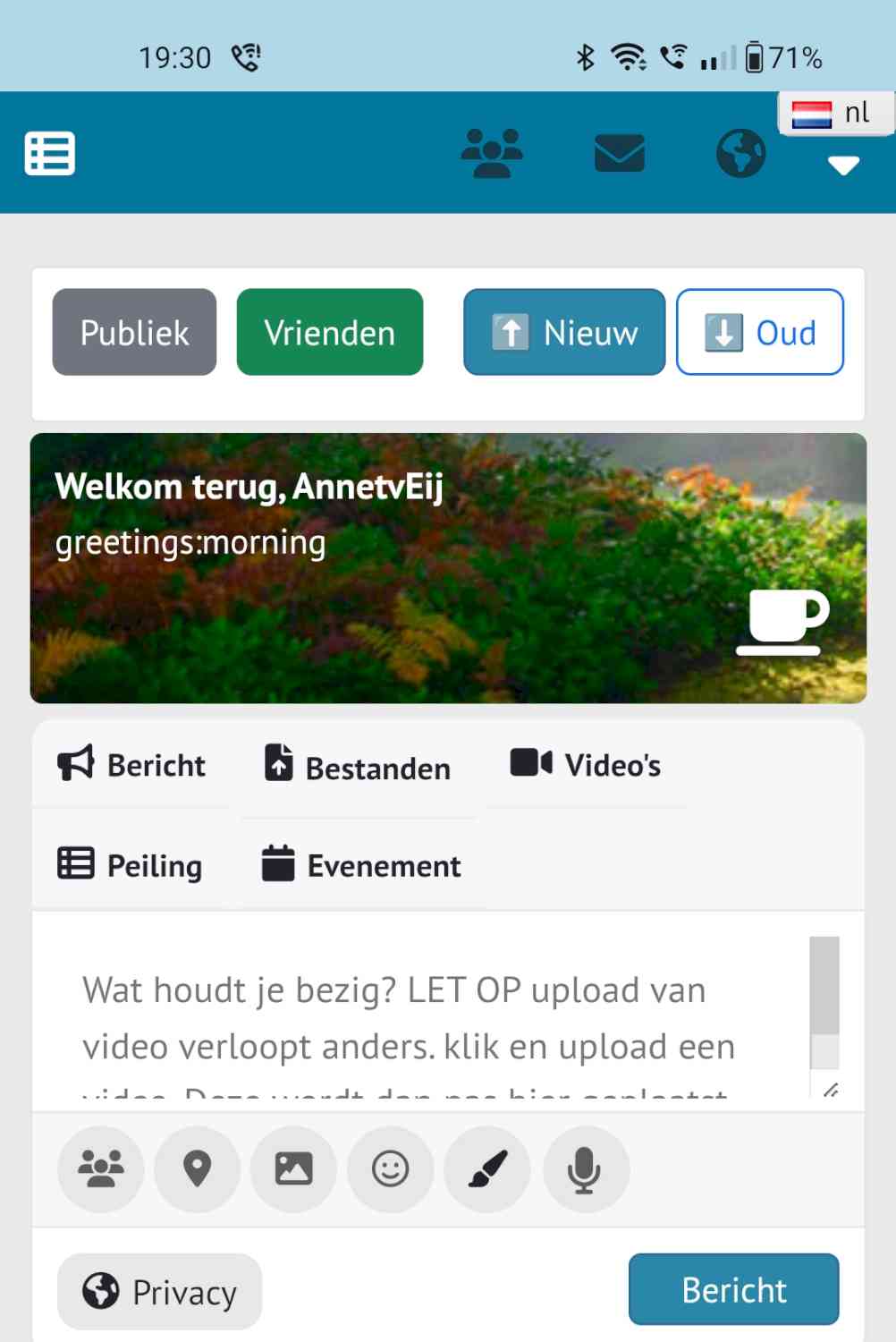
Task: Filter posts by Vrienden
Action: point(329,333)
